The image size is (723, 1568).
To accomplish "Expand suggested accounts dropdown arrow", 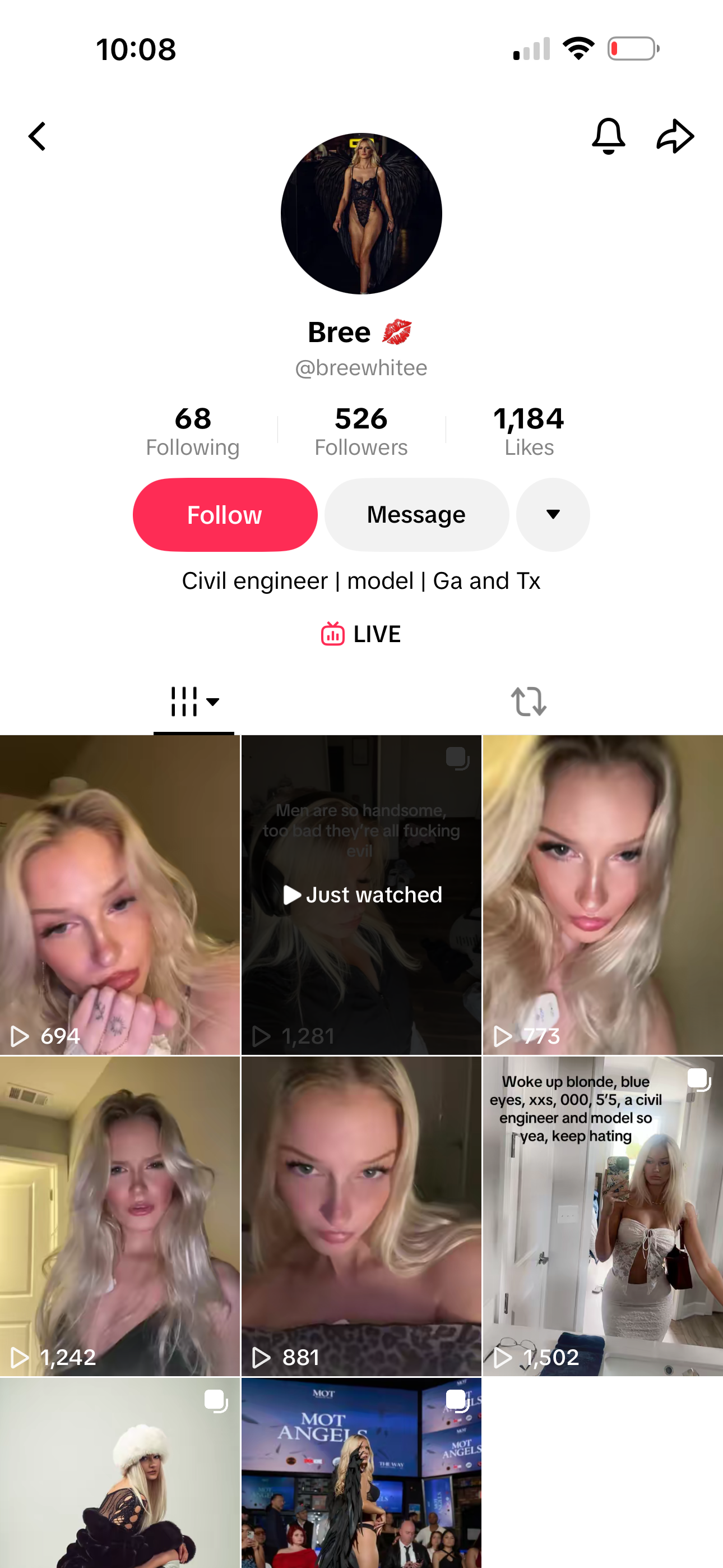I will (x=553, y=515).
